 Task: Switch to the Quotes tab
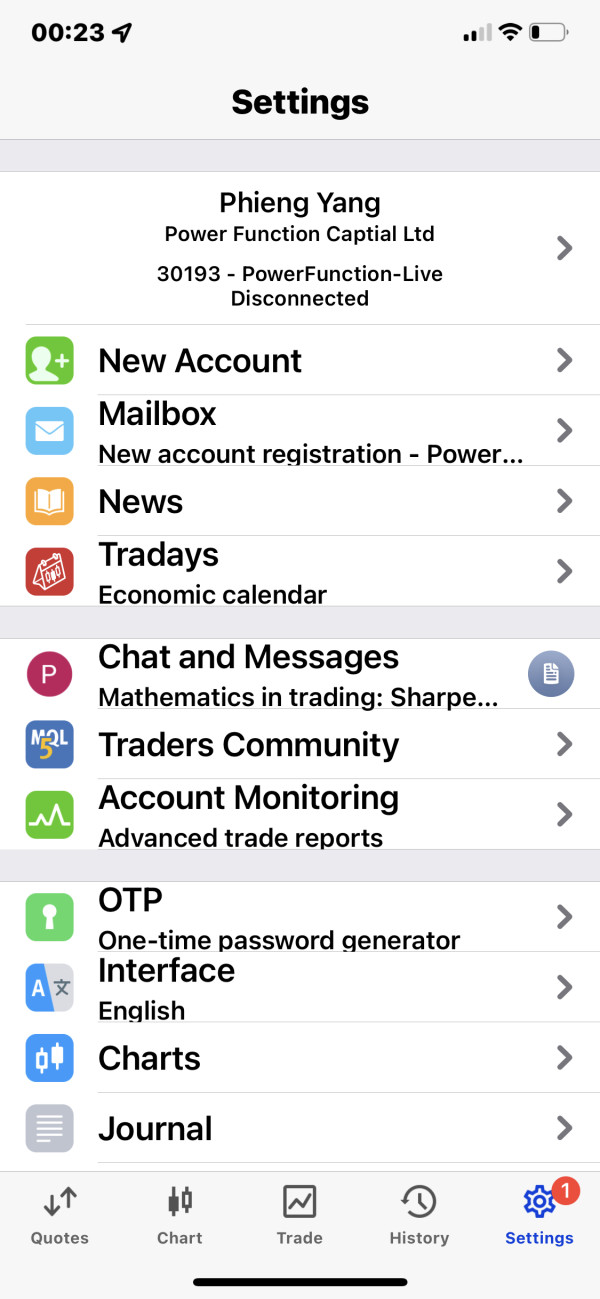point(60,1215)
